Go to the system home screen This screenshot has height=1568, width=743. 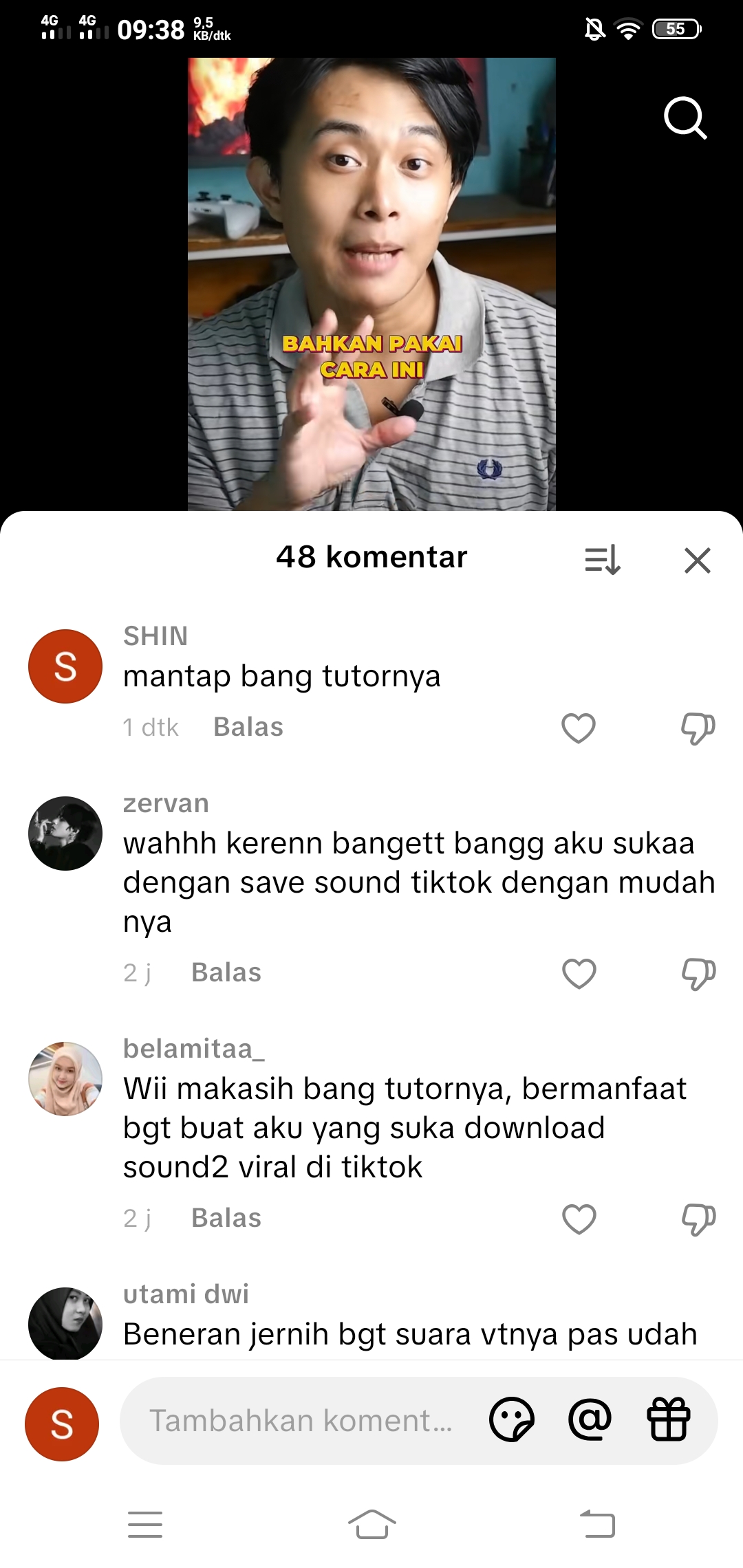coord(371,1524)
